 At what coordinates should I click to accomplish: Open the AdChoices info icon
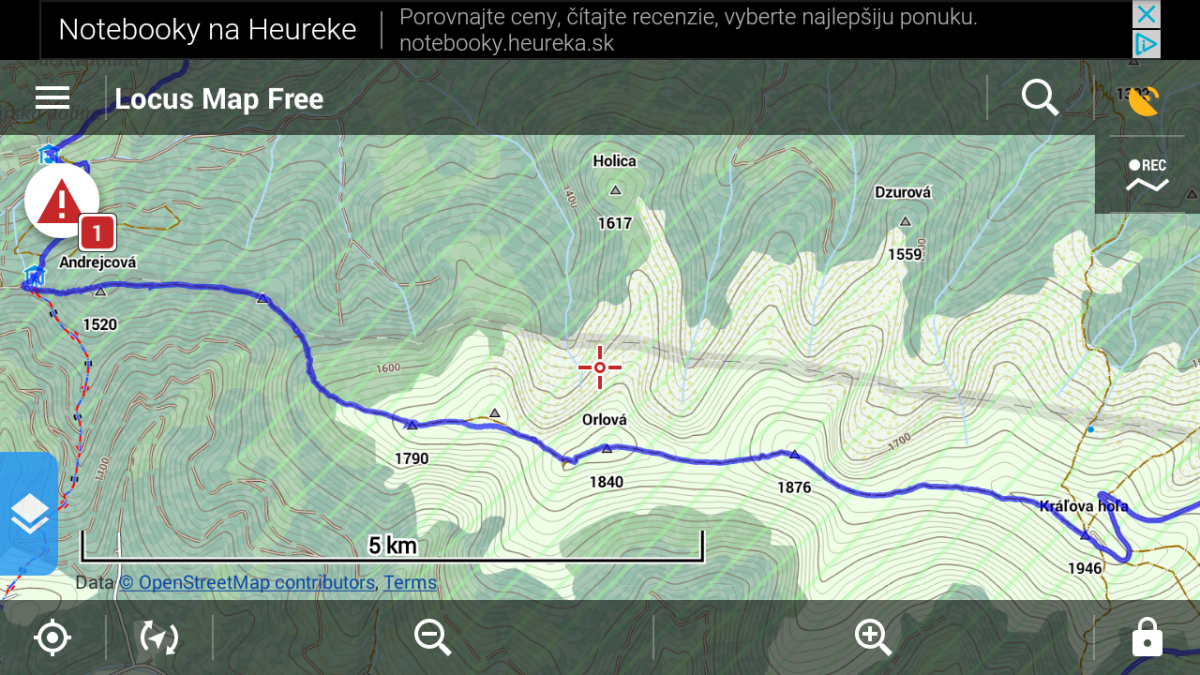click(1146, 44)
